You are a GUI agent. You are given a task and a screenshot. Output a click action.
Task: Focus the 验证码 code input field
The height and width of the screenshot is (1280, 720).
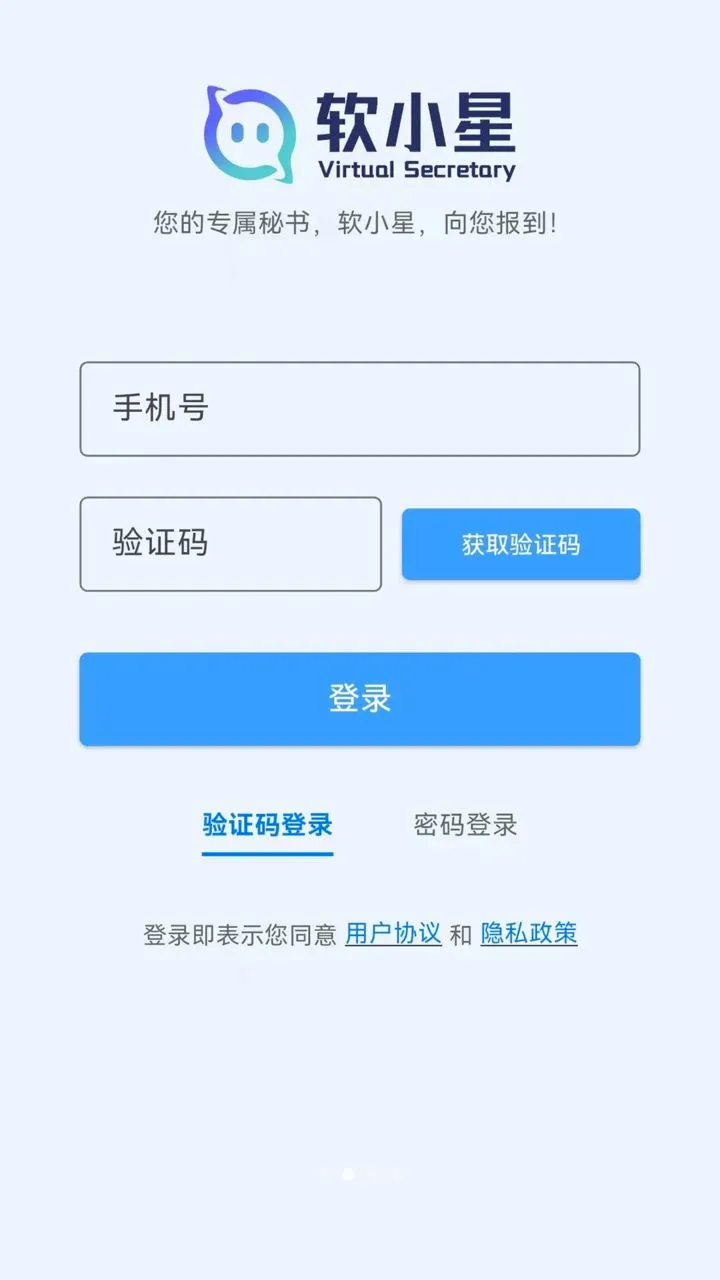[231, 544]
